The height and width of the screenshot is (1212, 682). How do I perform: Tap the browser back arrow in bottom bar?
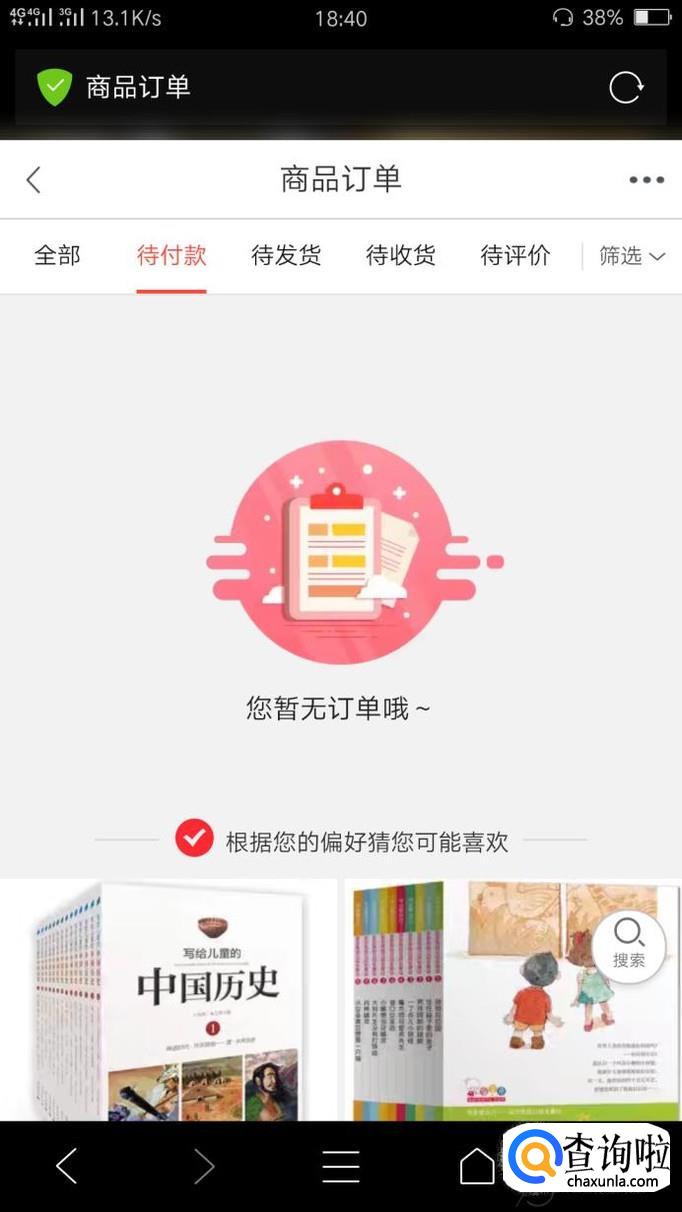click(x=67, y=1166)
